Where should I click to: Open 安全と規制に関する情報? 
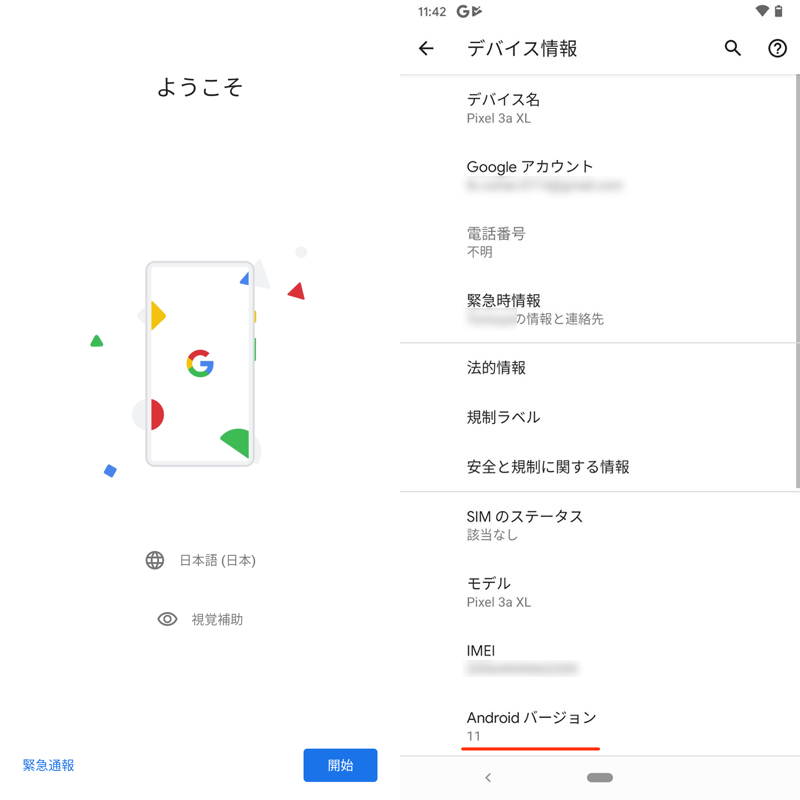(600, 467)
